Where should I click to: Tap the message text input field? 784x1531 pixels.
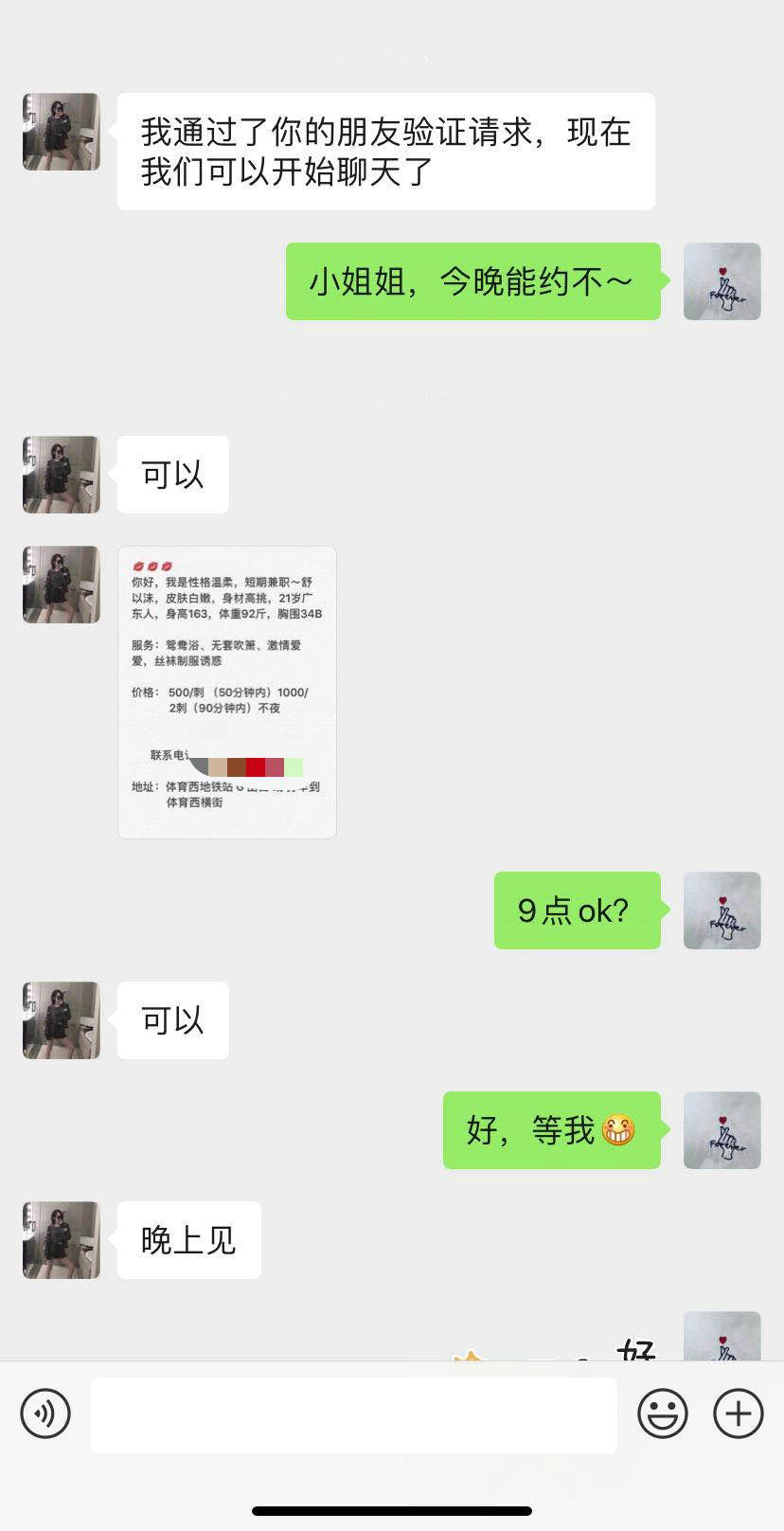(x=353, y=1413)
